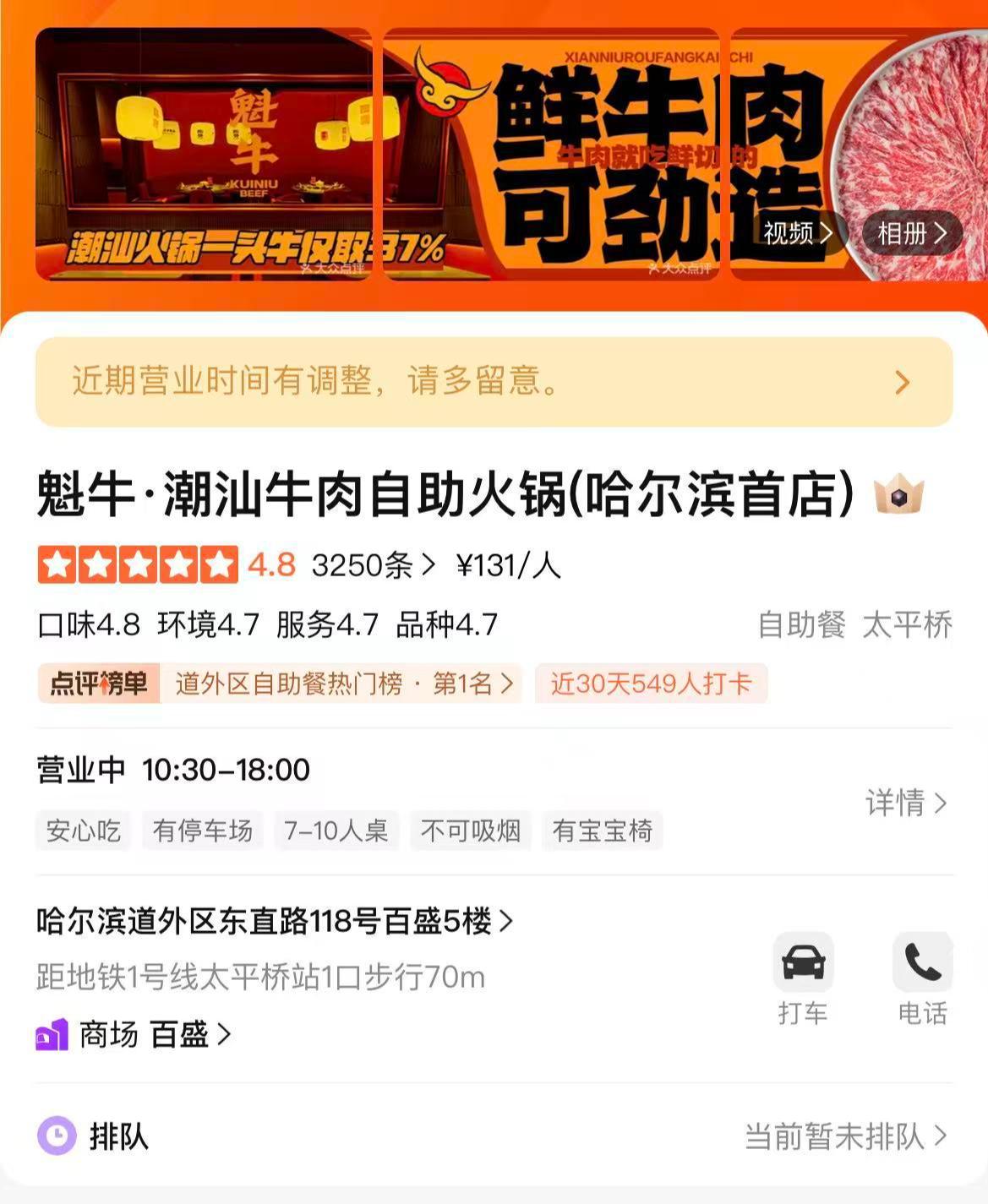Open the 3250条 reviews list
The image size is (988, 1204).
click(365, 565)
